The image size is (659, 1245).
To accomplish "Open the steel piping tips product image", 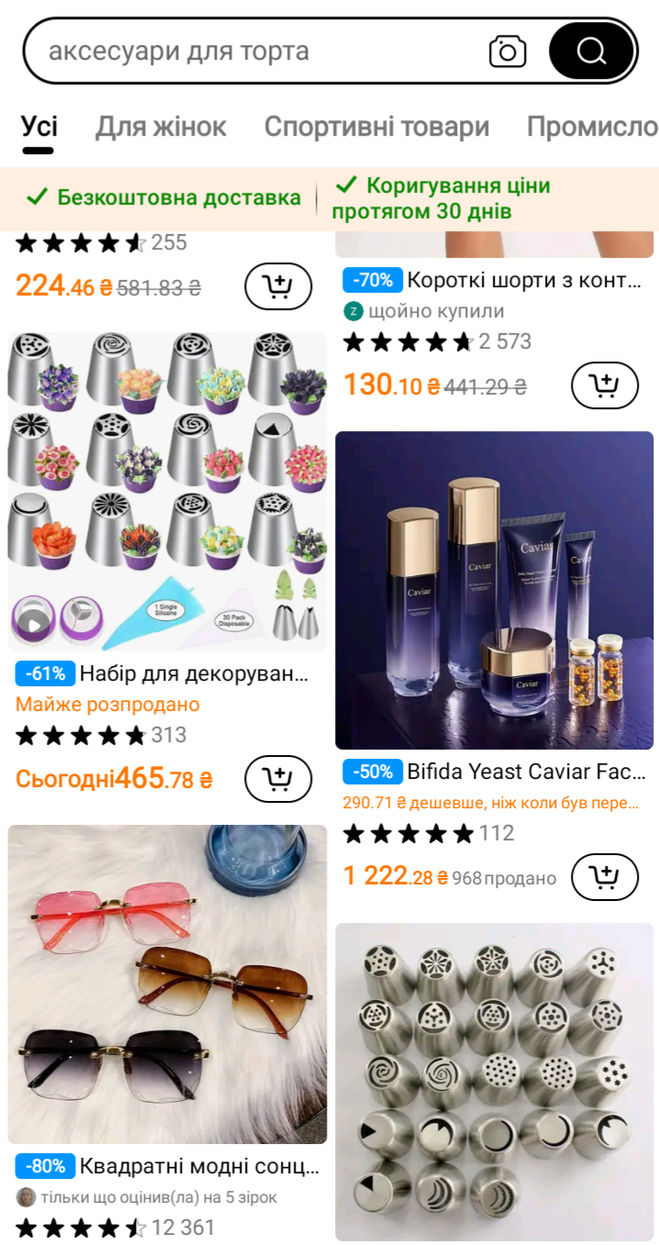I will (x=494, y=1082).
